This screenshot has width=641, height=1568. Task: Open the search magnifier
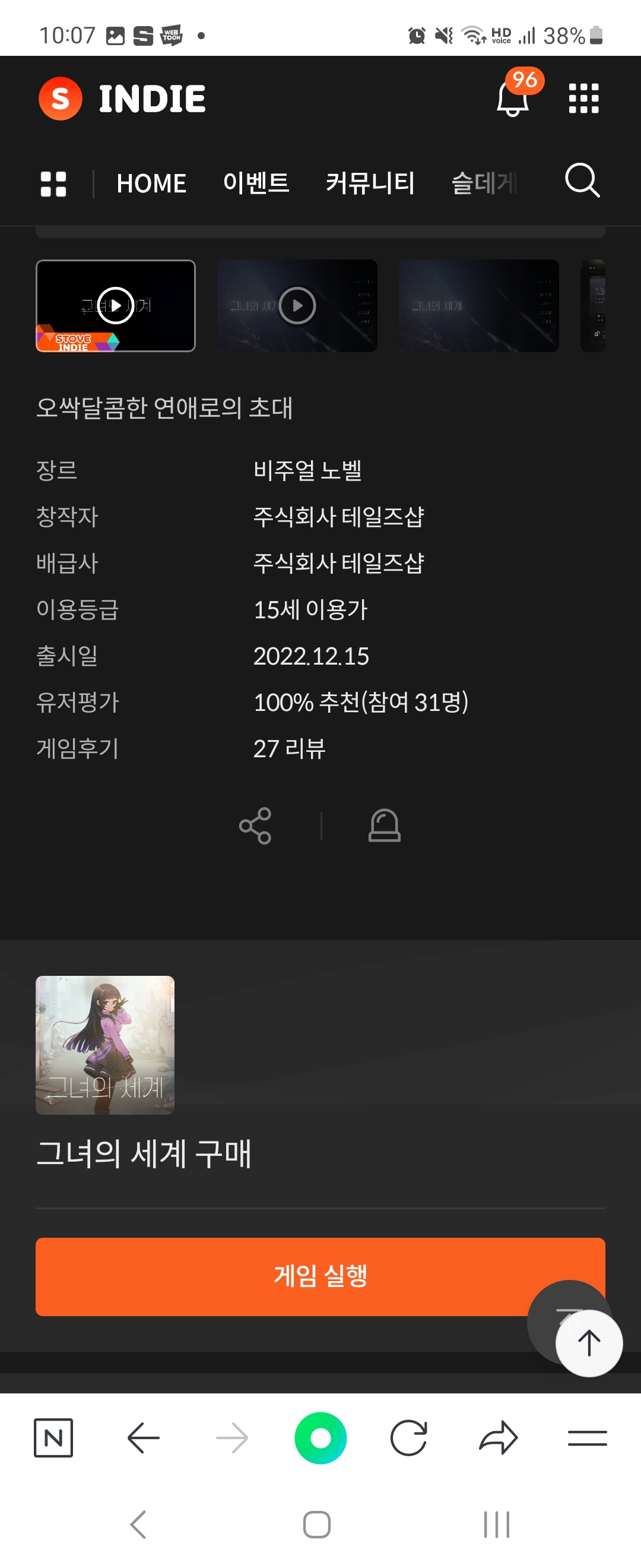[x=582, y=181]
